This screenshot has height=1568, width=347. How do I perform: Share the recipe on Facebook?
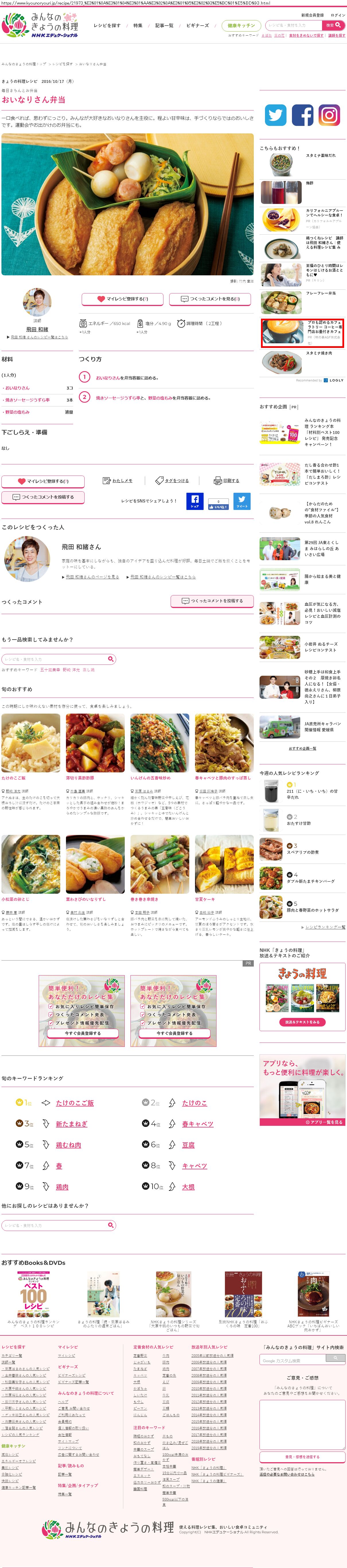pyautogui.click(x=195, y=501)
